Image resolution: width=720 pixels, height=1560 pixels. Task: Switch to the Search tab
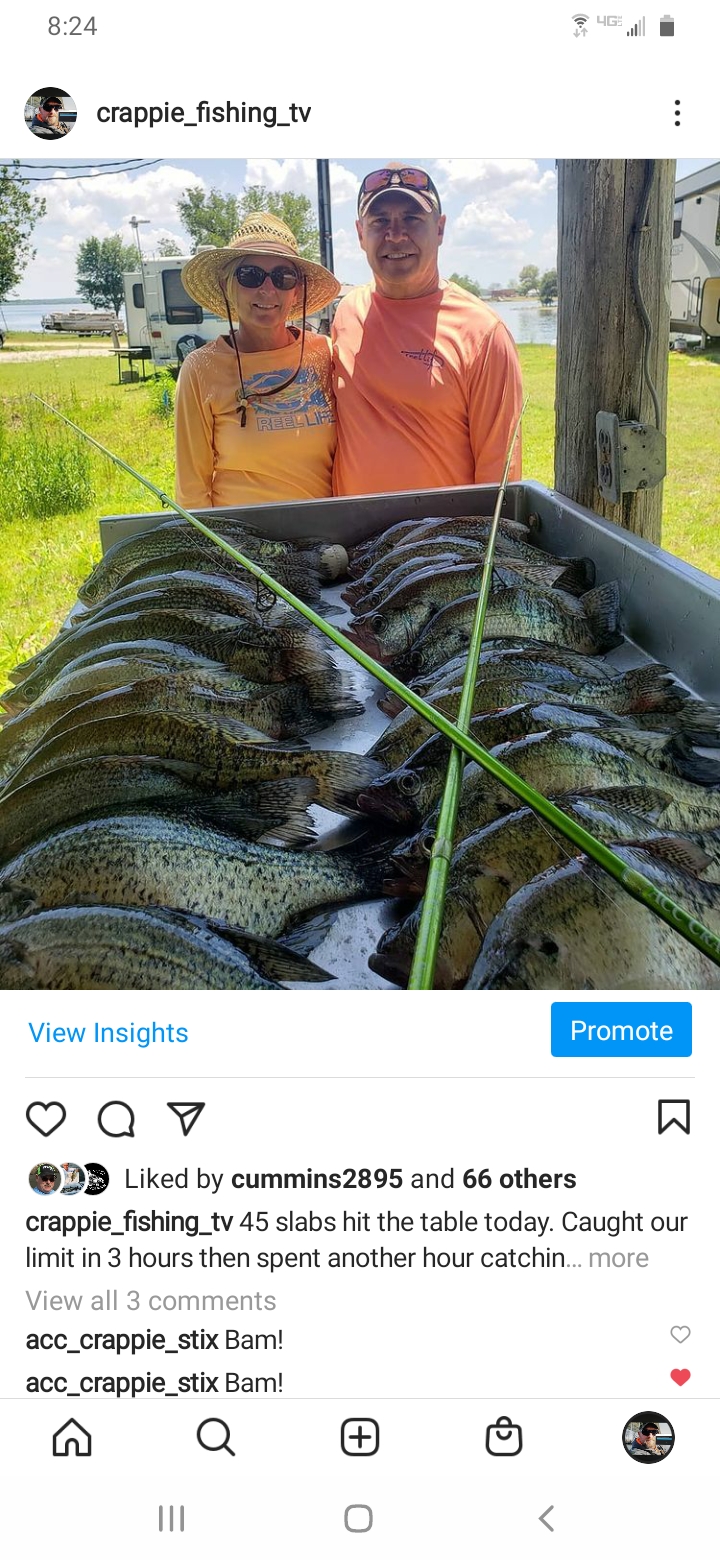point(215,1438)
